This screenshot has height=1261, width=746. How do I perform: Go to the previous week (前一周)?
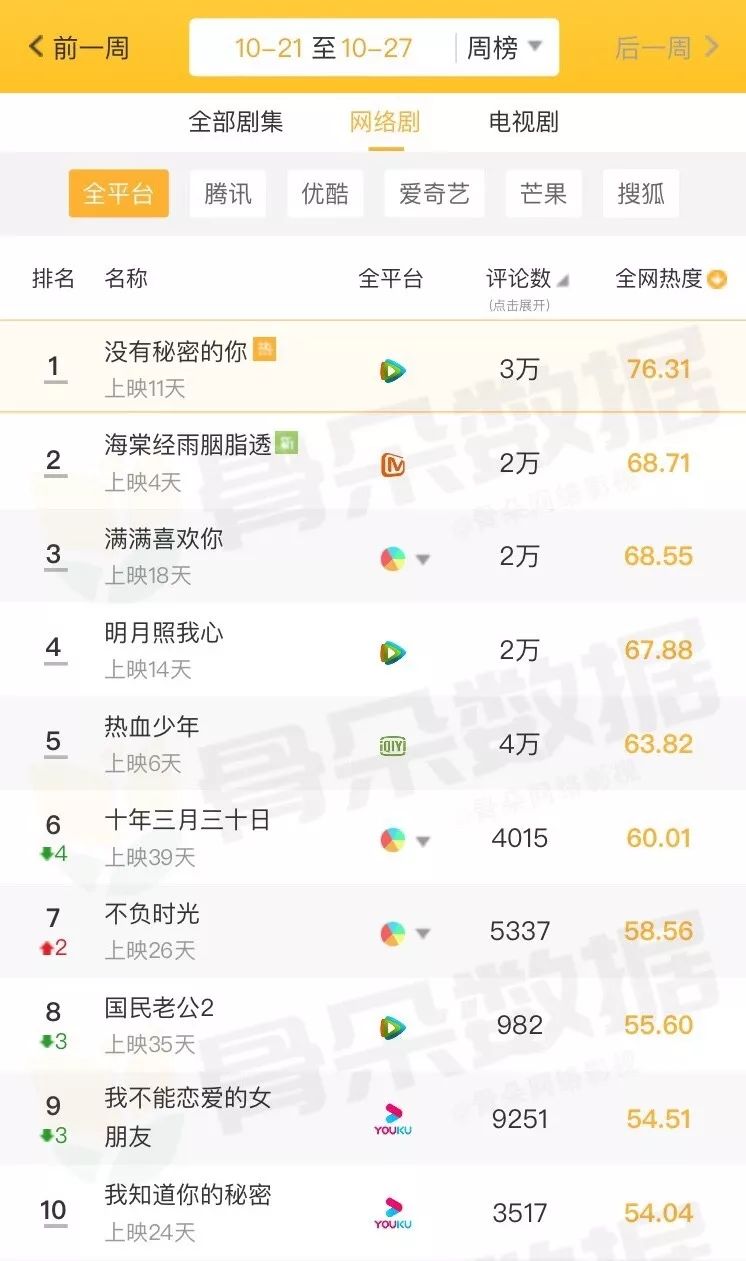[x=79, y=47]
